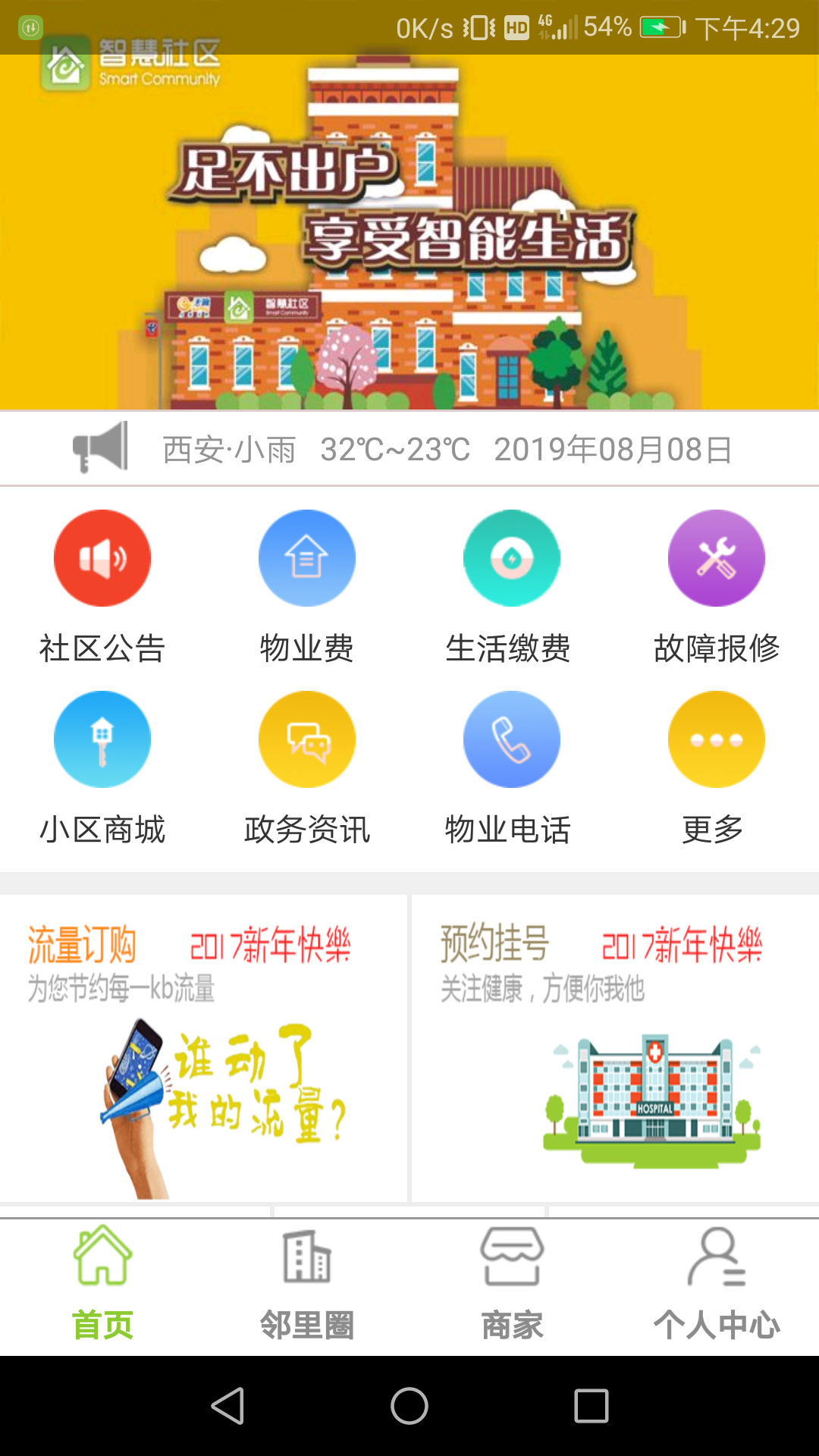Select the 首页 home tab
The image size is (819, 1456).
[x=102, y=1288]
